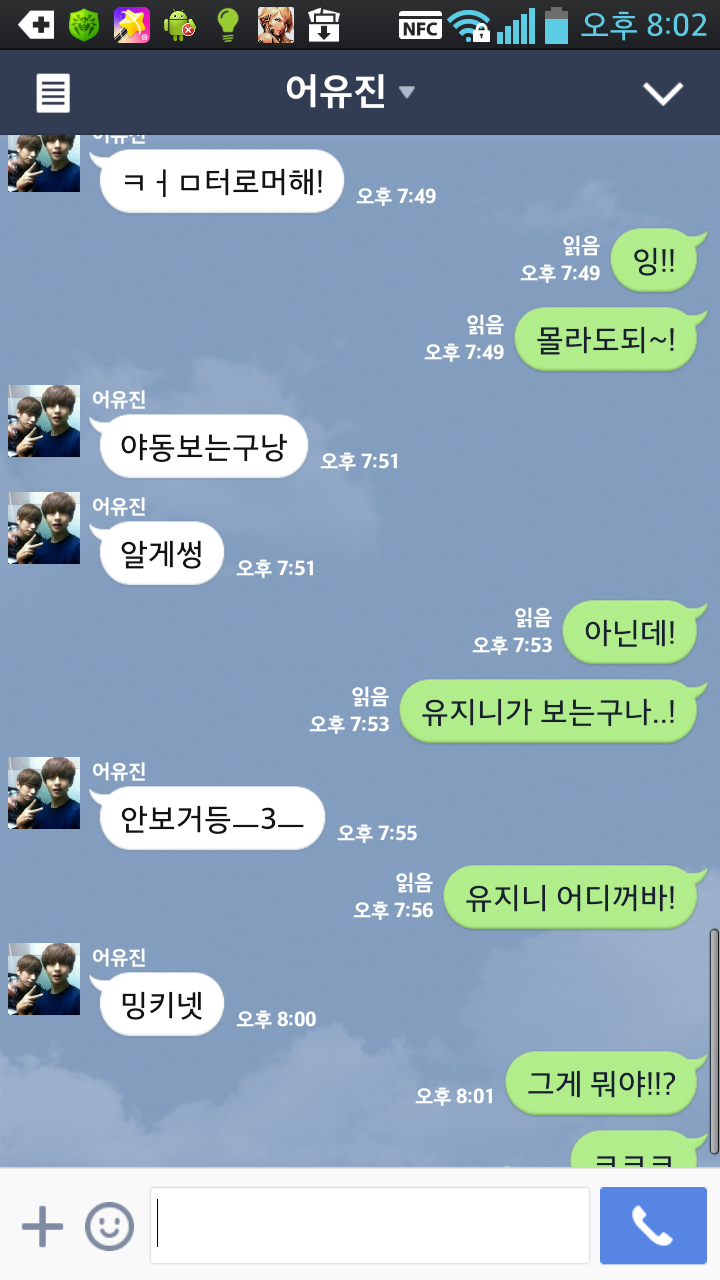This screenshot has width=720, height=1280.
Task: Expand the 어유진 chat title dropdown
Action: pyautogui.click(x=349, y=93)
